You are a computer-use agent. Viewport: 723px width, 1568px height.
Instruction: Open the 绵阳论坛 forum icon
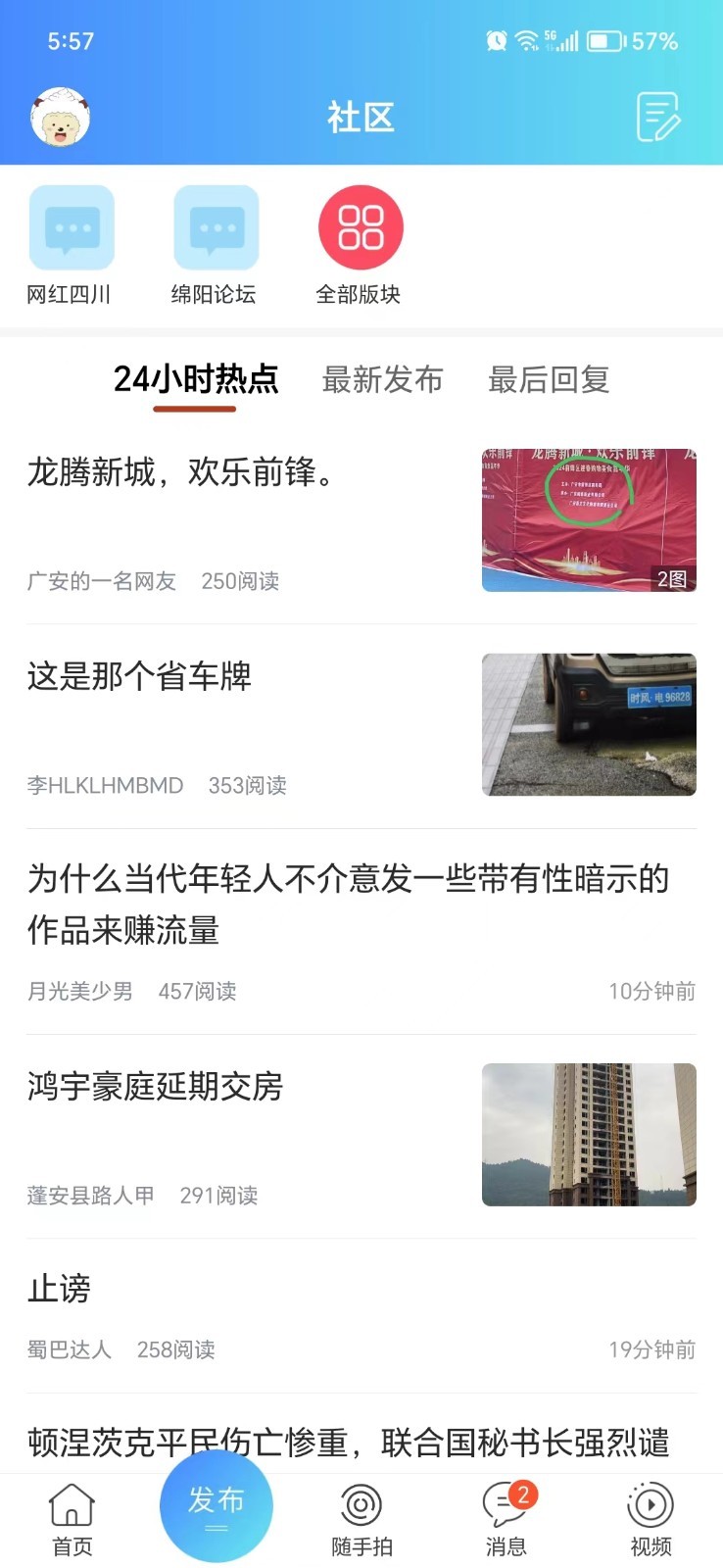point(216,227)
